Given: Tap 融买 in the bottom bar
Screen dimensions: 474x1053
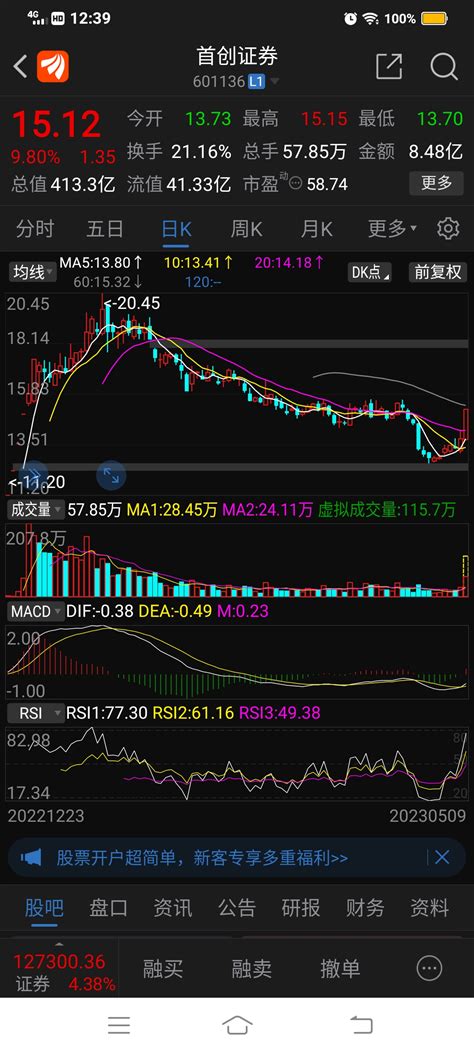Looking at the screenshot, I should (x=162, y=968).
